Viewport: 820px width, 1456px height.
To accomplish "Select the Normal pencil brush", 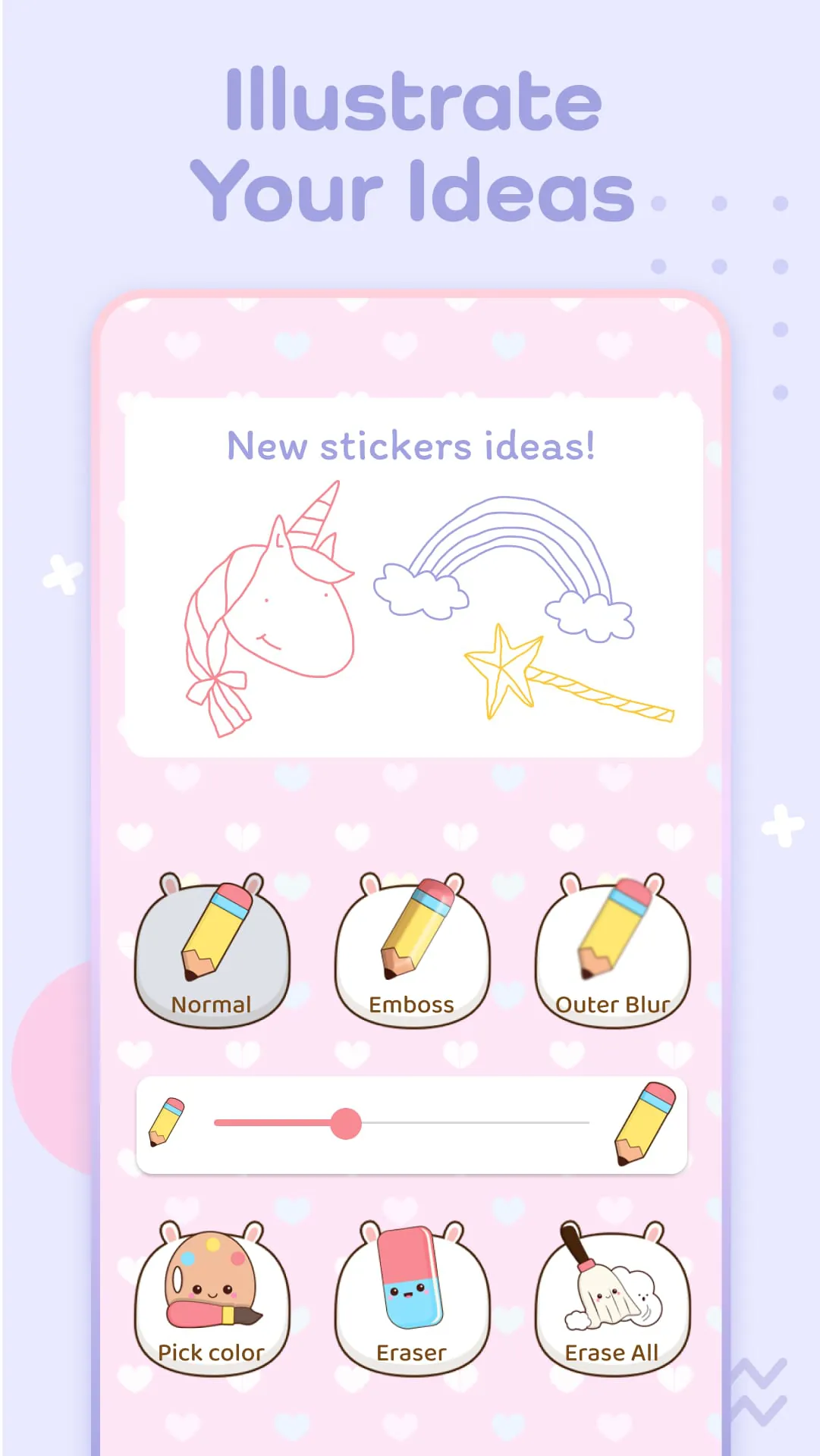I will (211, 948).
